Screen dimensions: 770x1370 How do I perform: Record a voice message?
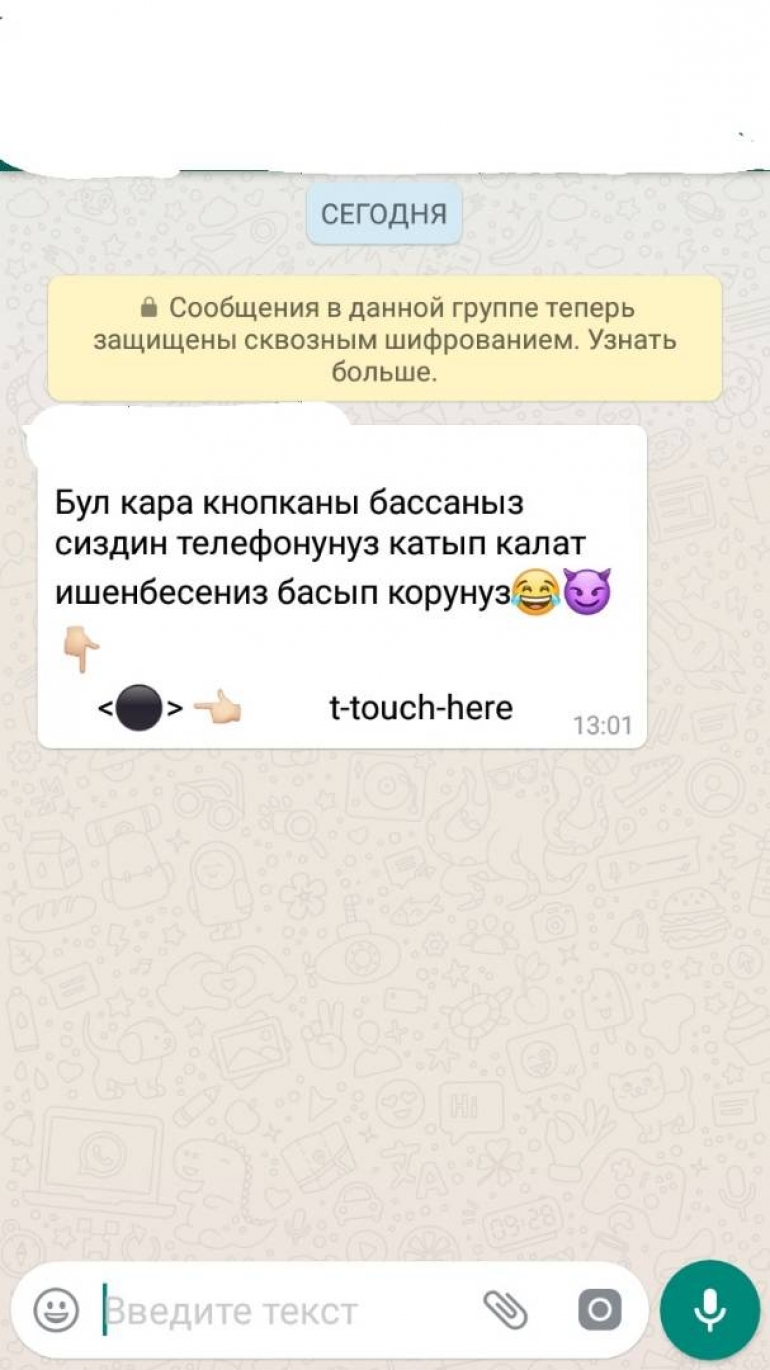pos(710,1310)
